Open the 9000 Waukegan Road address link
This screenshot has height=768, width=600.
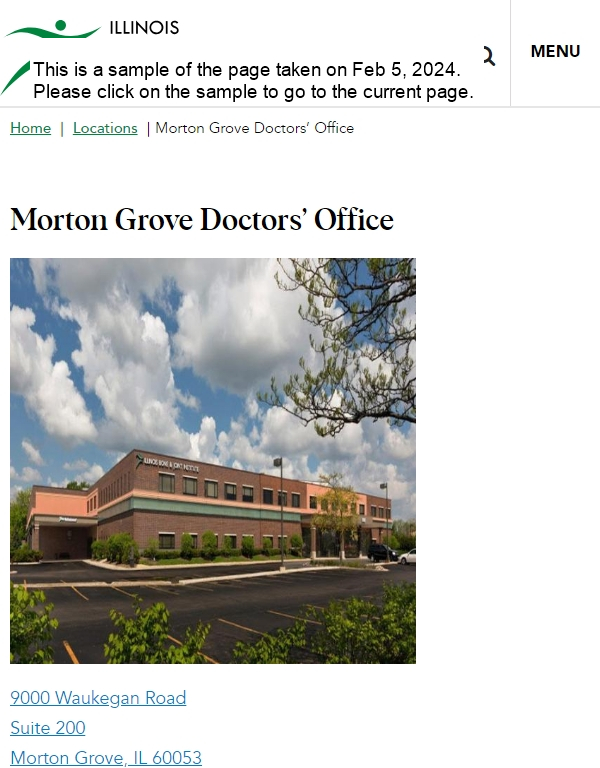coord(98,698)
